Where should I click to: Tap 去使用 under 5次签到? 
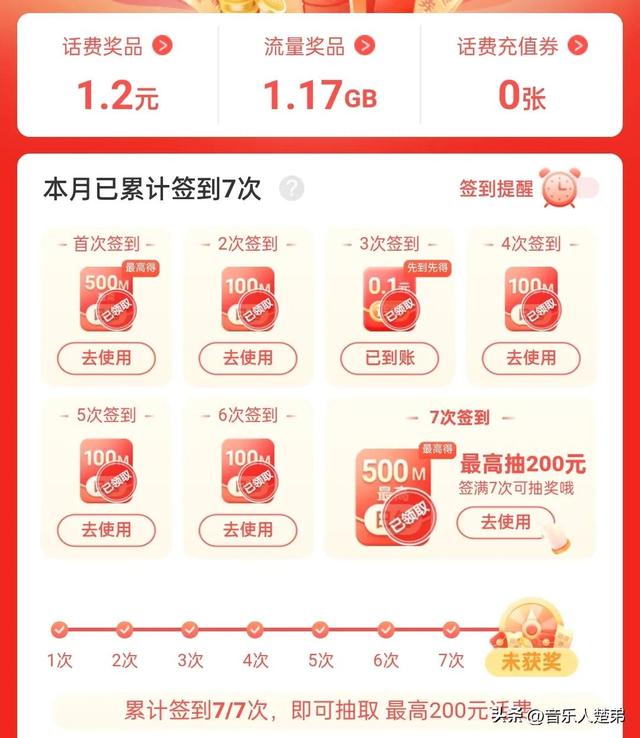[106, 529]
